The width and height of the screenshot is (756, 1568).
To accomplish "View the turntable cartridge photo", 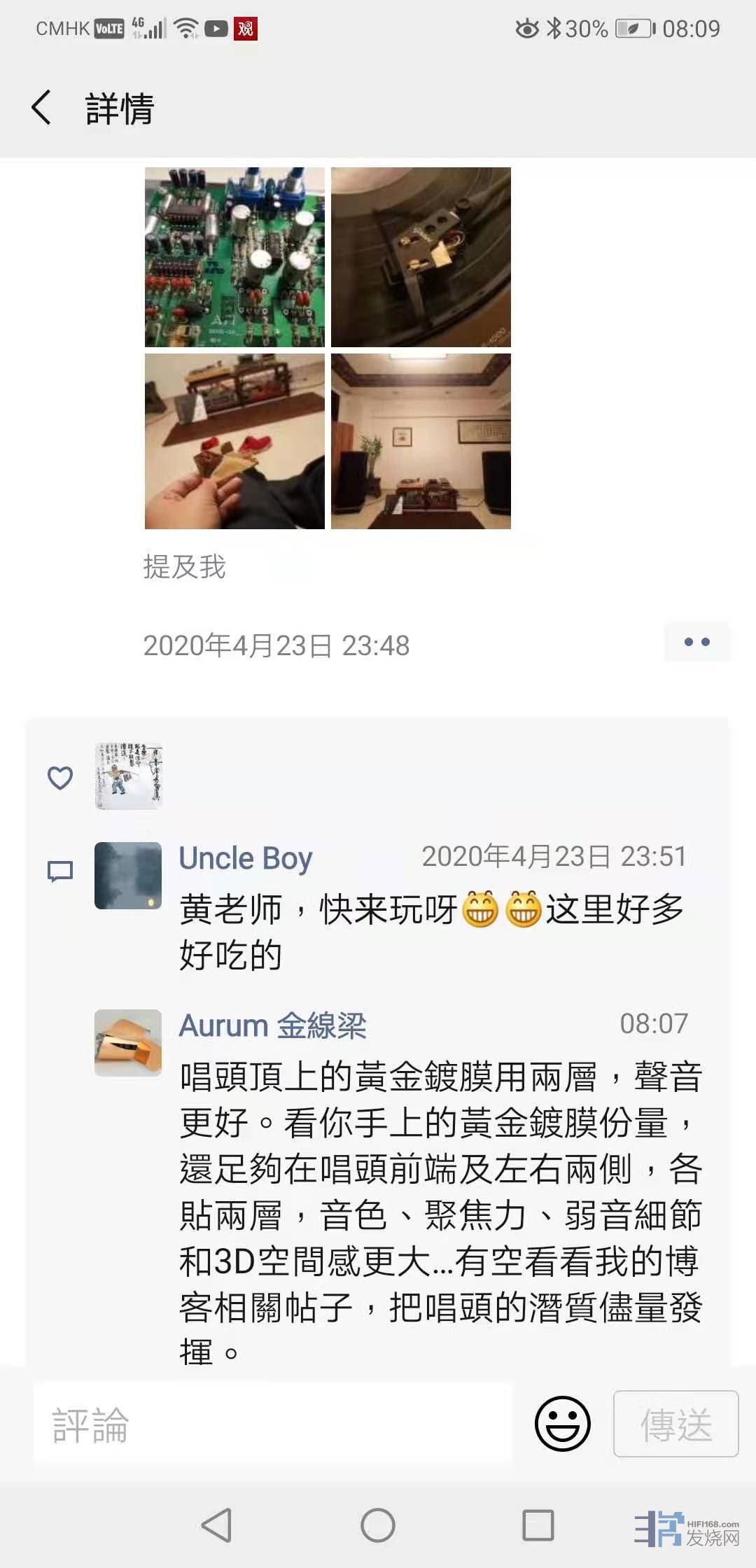I will tap(421, 257).
